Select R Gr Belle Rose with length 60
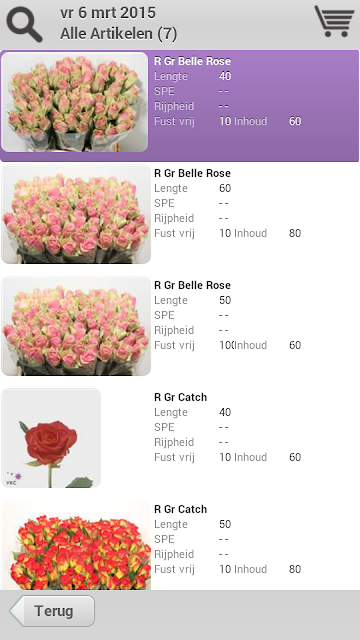The image size is (360, 640). (180, 218)
